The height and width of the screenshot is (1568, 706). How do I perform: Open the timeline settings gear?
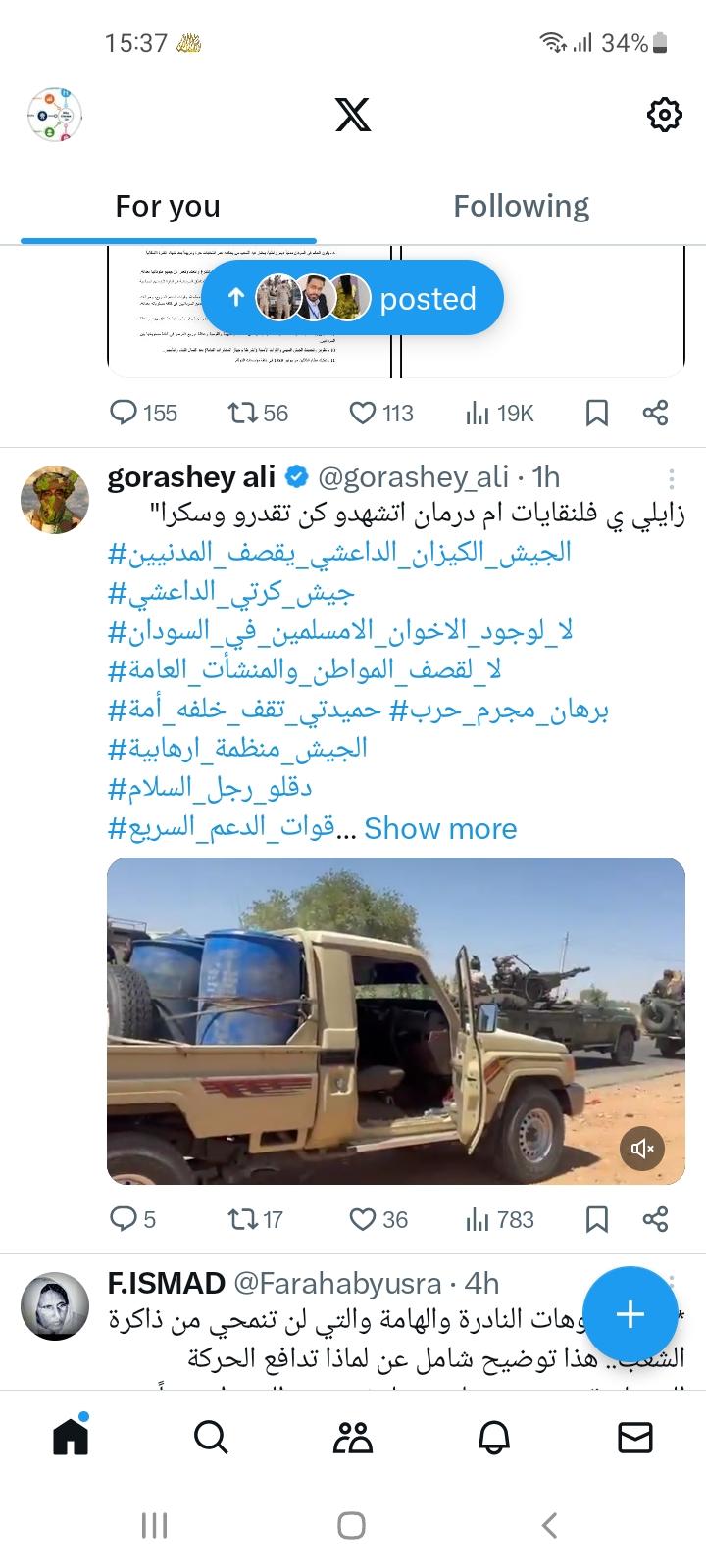pos(664,115)
